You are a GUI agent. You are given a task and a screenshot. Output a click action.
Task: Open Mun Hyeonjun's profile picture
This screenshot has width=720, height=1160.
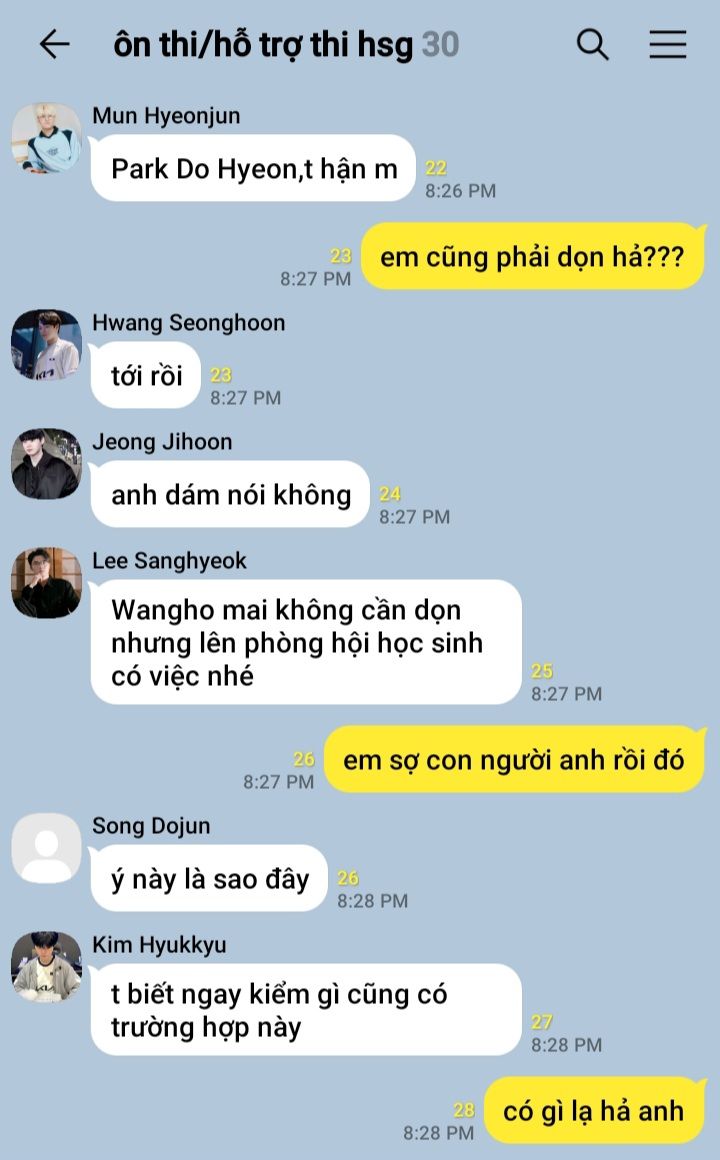tap(47, 138)
